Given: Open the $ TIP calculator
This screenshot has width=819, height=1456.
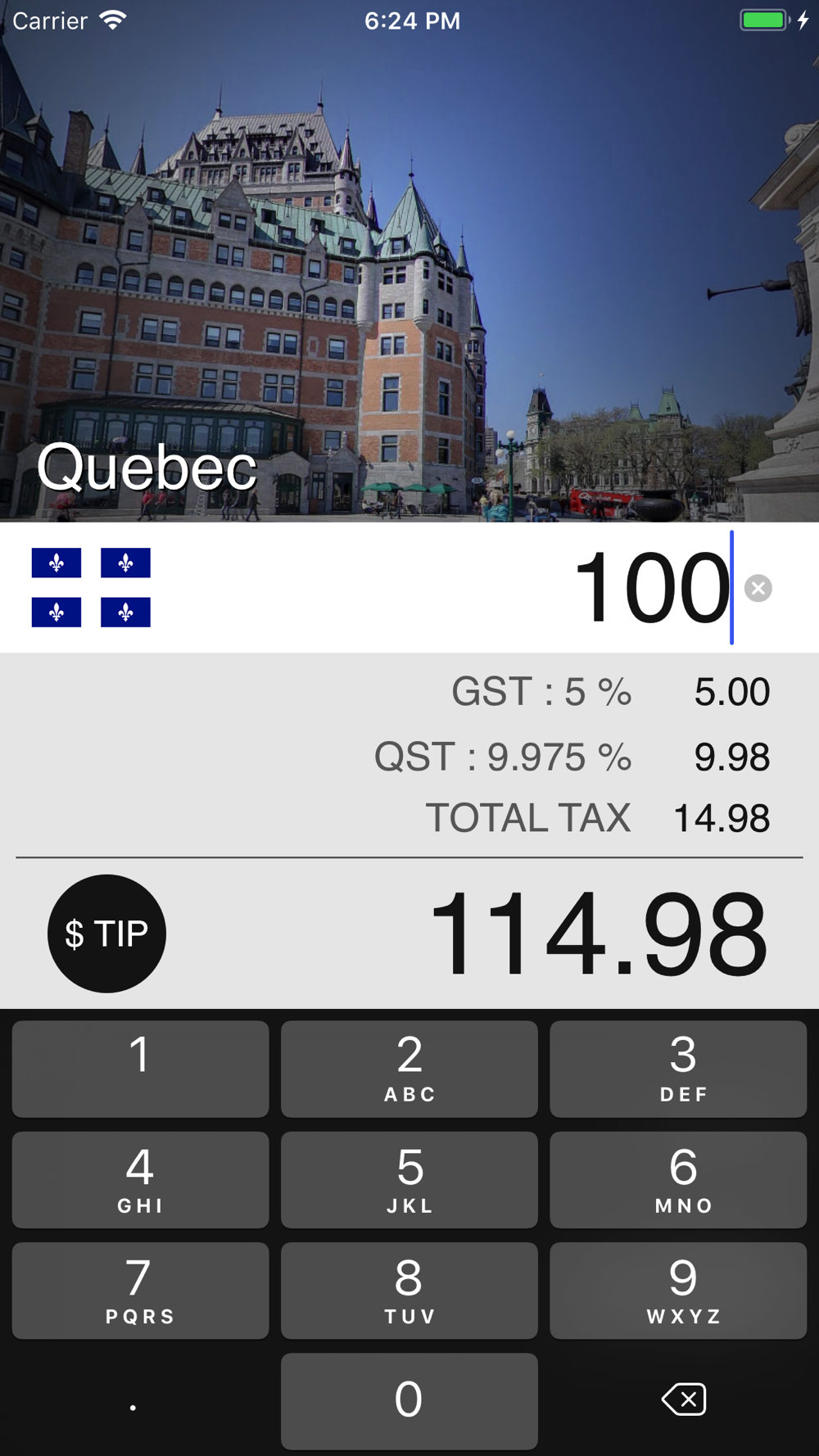Looking at the screenshot, I should (106, 934).
